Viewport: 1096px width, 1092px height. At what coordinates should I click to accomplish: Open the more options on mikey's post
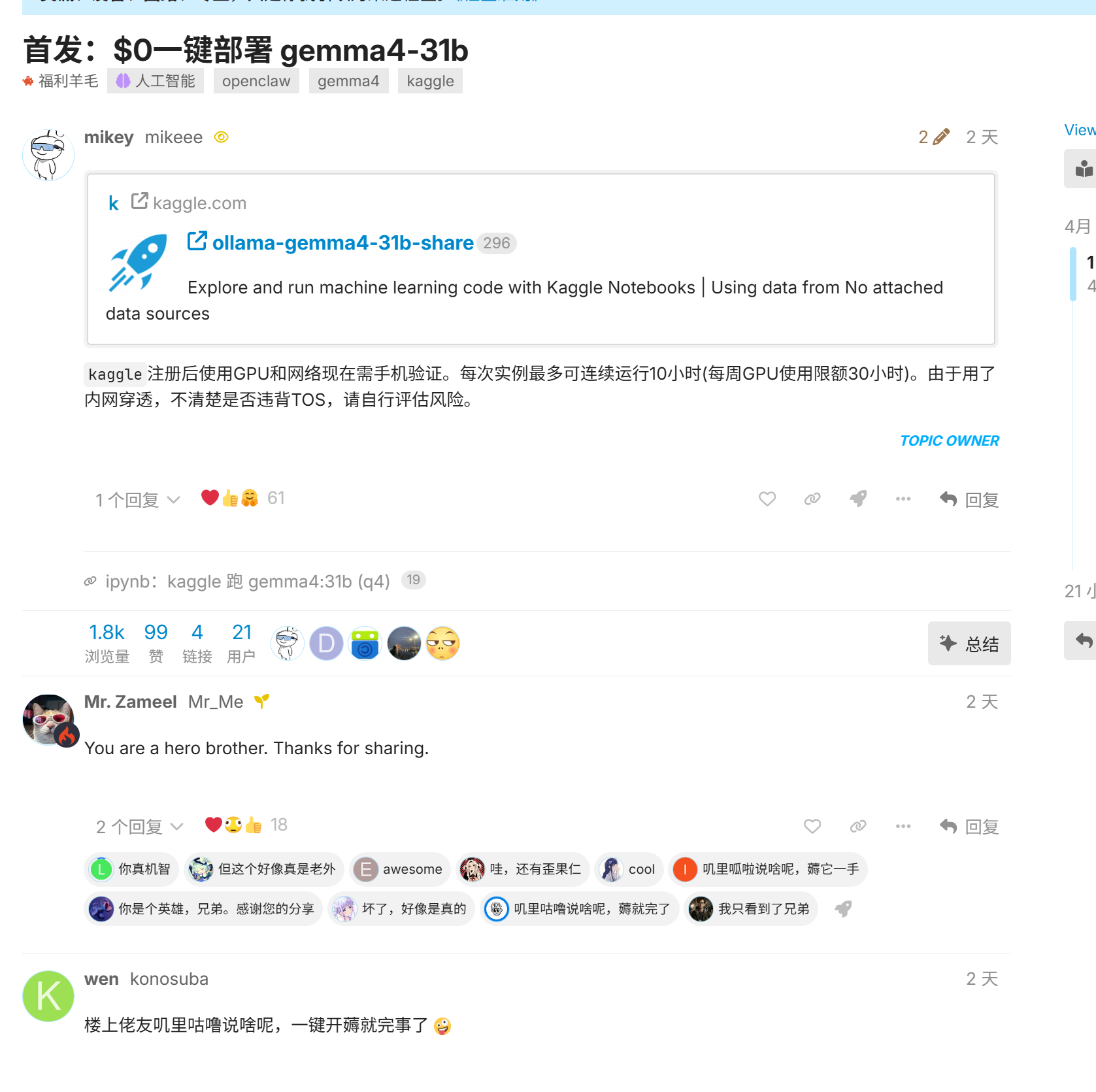point(903,499)
